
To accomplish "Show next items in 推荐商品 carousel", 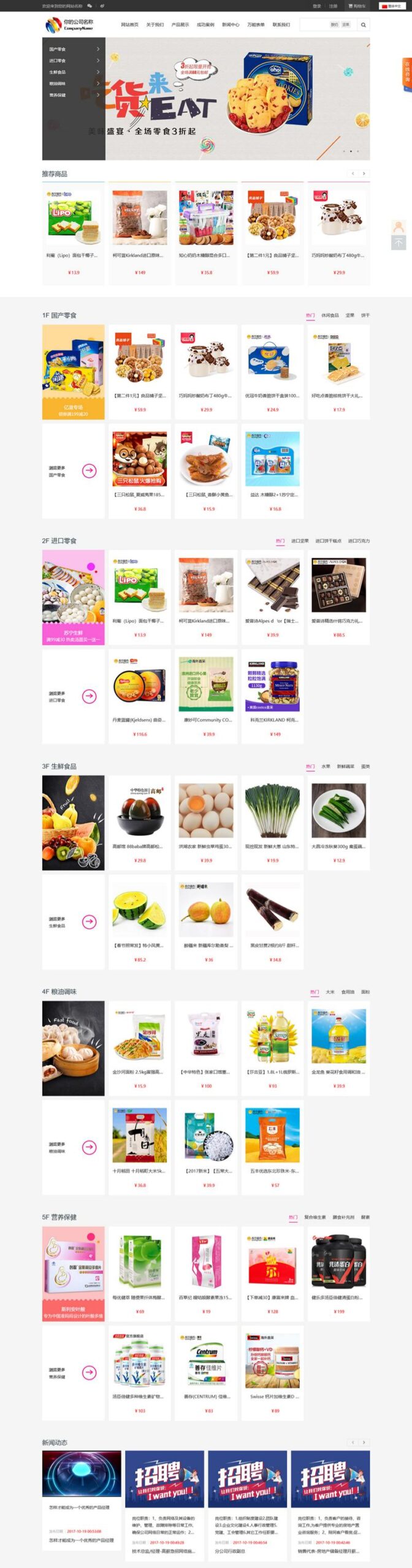I will (x=364, y=174).
